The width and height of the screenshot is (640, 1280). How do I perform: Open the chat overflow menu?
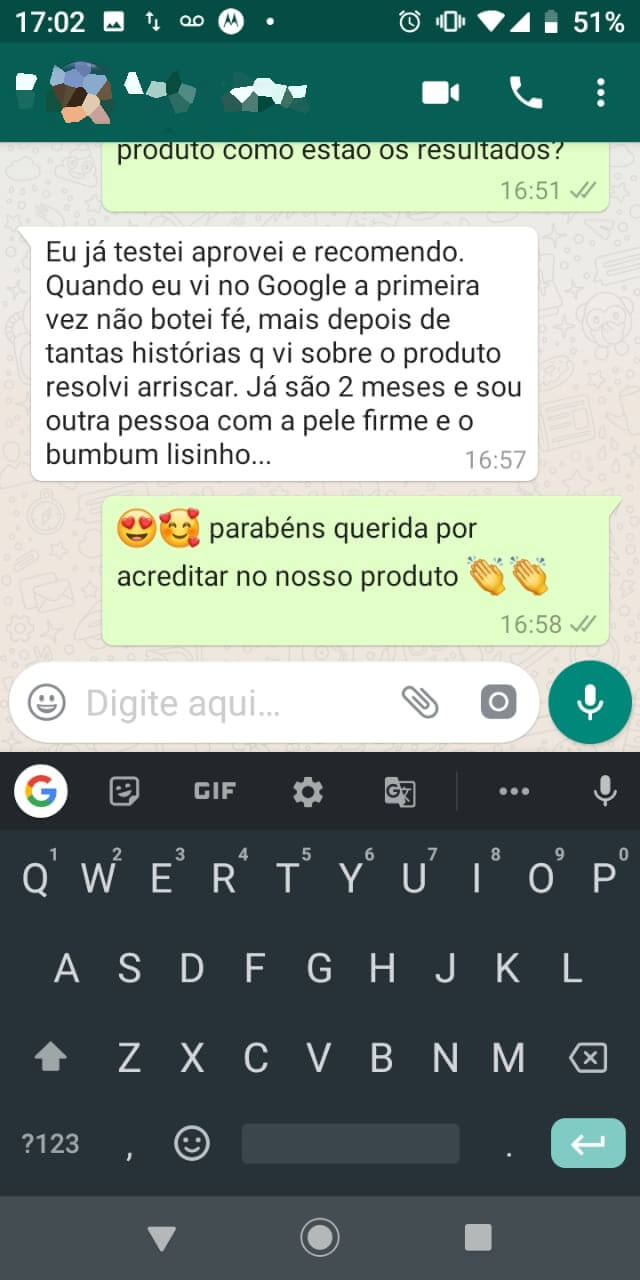tap(600, 93)
